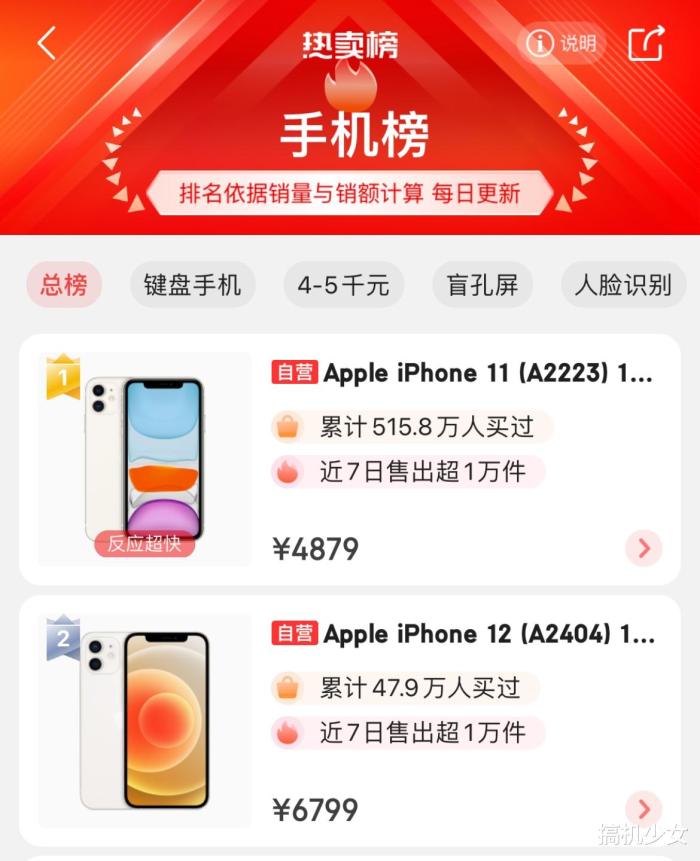Open the 说明 info button

(562, 43)
